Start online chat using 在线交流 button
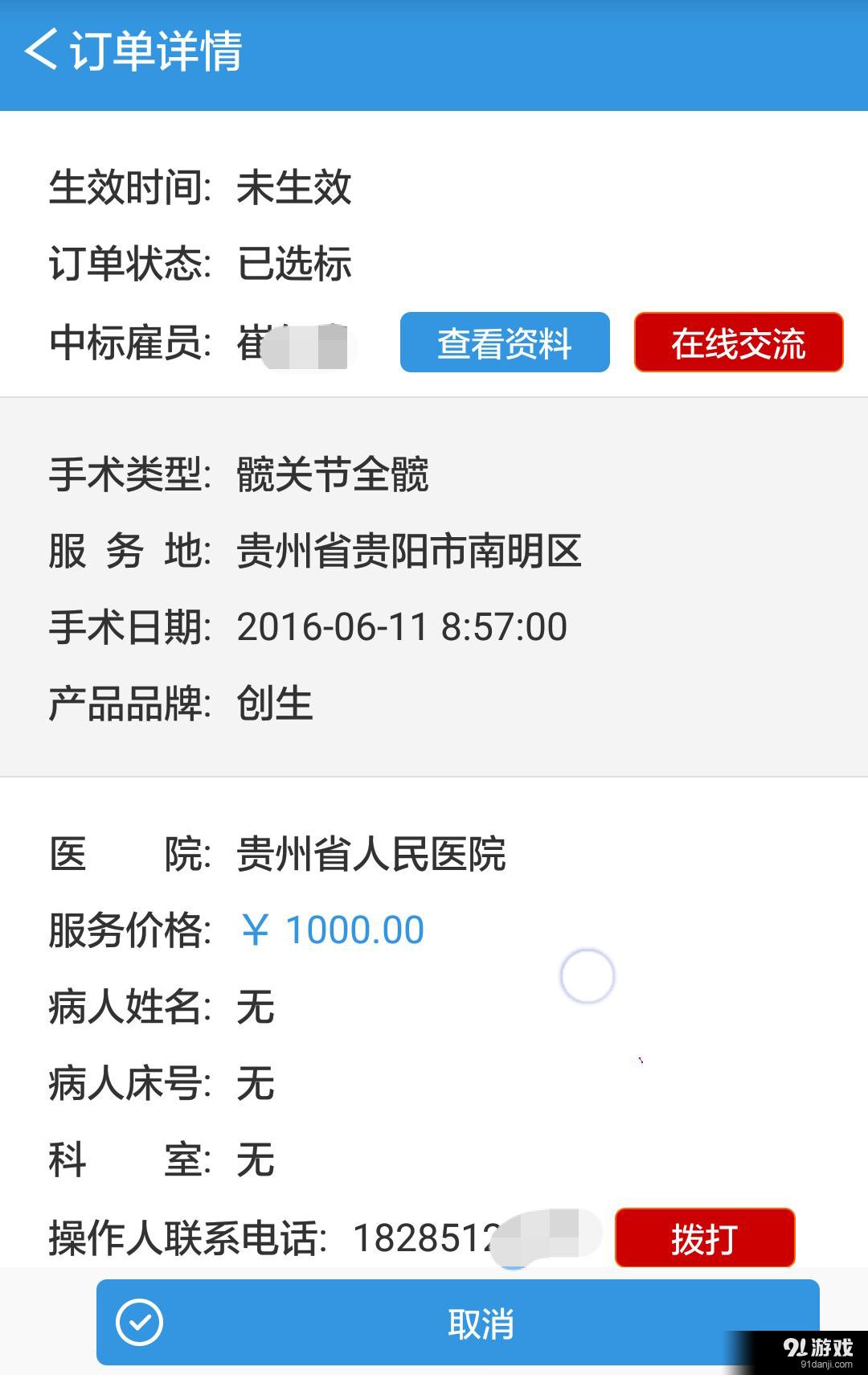Screen dimensions: 868x1375 [x=738, y=343]
